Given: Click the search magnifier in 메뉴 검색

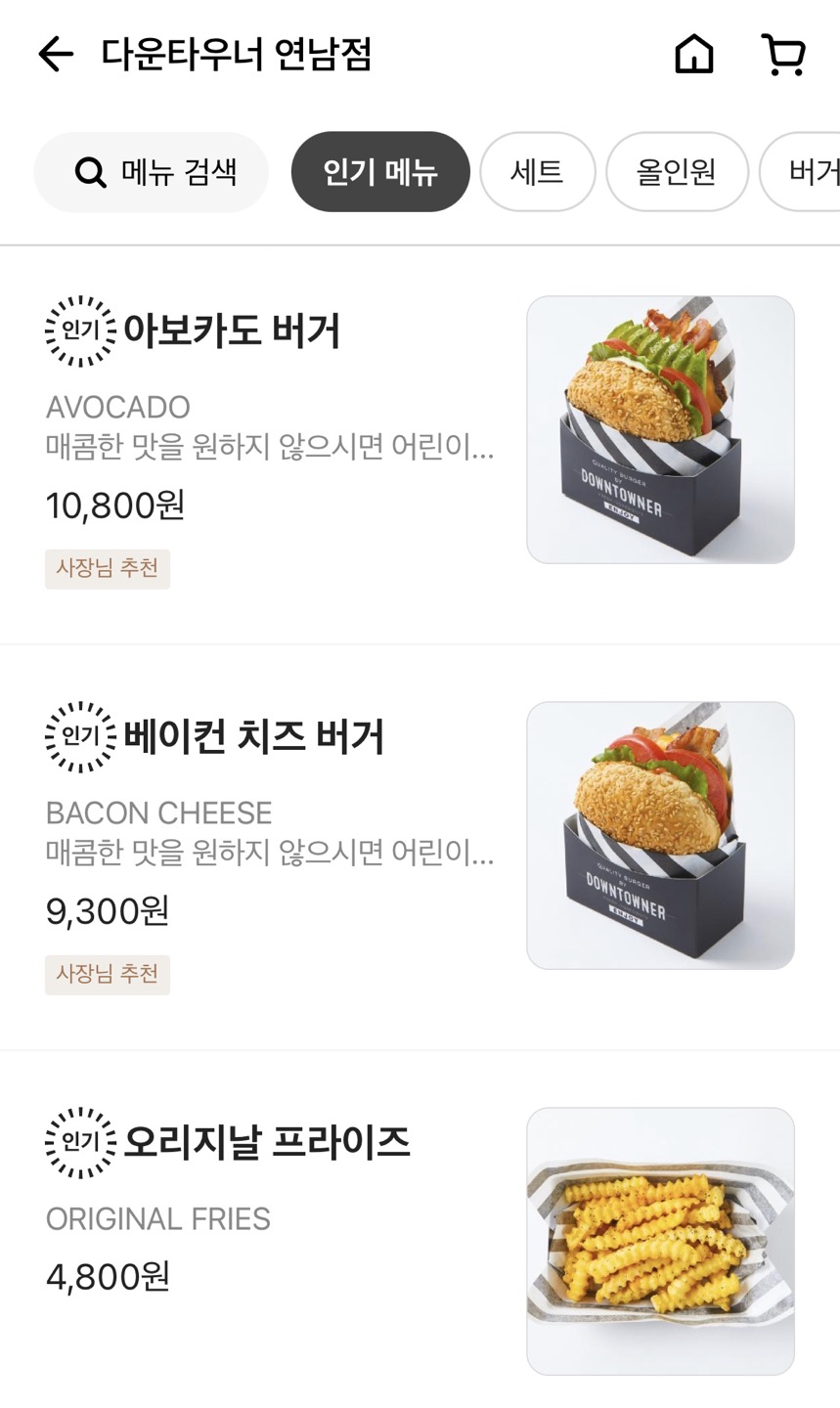Looking at the screenshot, I should (92, 172).
